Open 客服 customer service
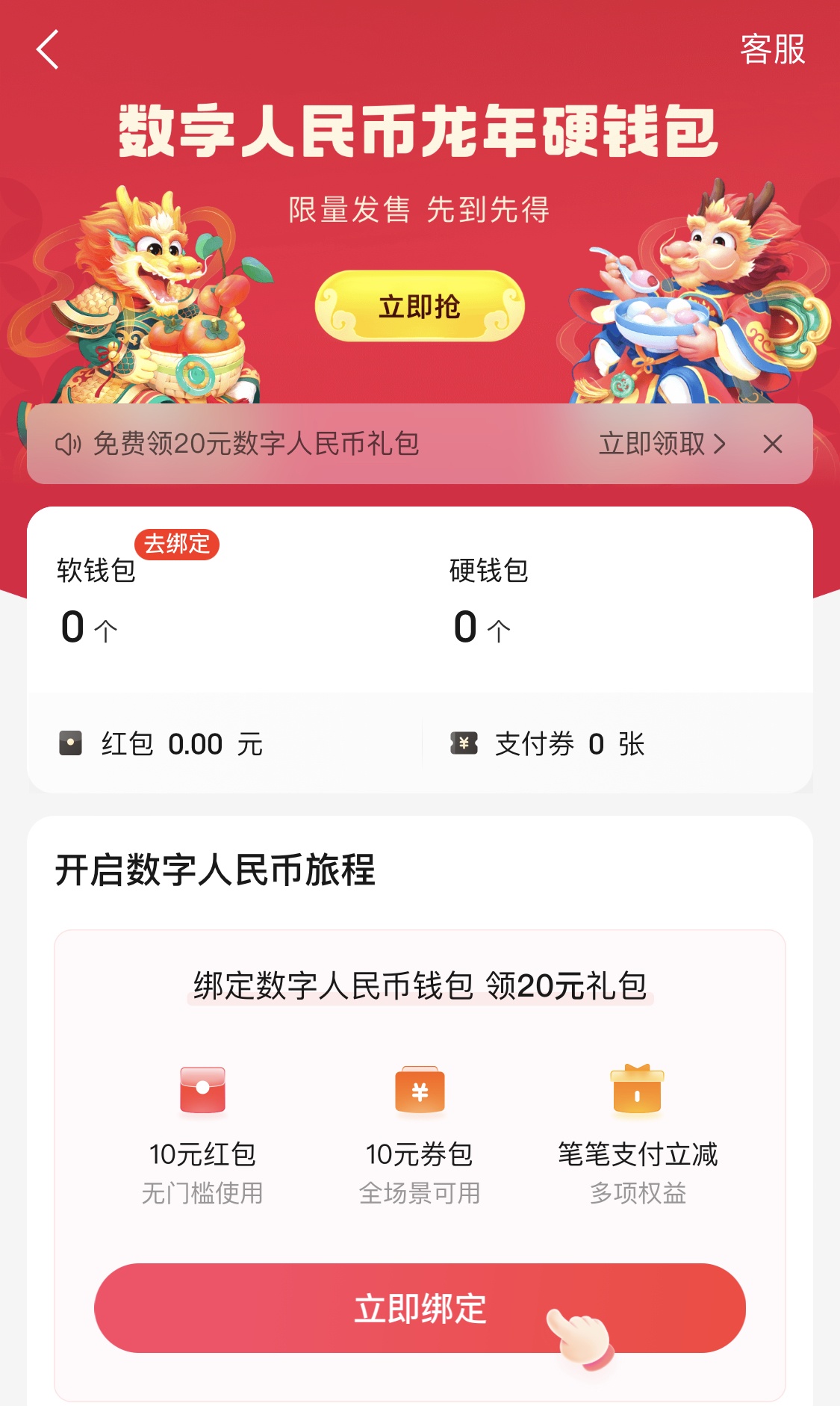840x1406 pixels. coord(772,50)
